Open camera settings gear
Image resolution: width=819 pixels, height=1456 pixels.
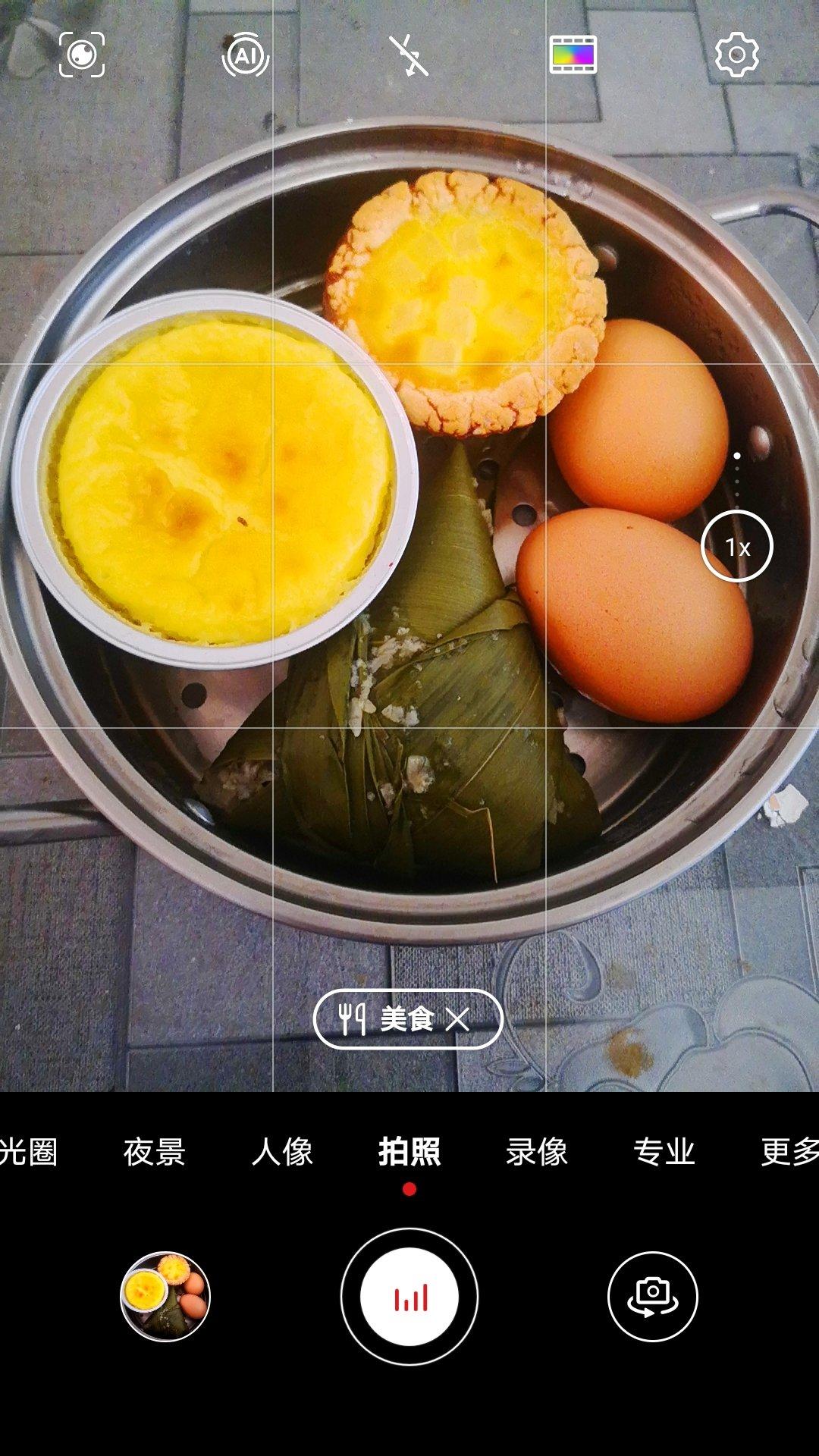(x=736, y=55)
